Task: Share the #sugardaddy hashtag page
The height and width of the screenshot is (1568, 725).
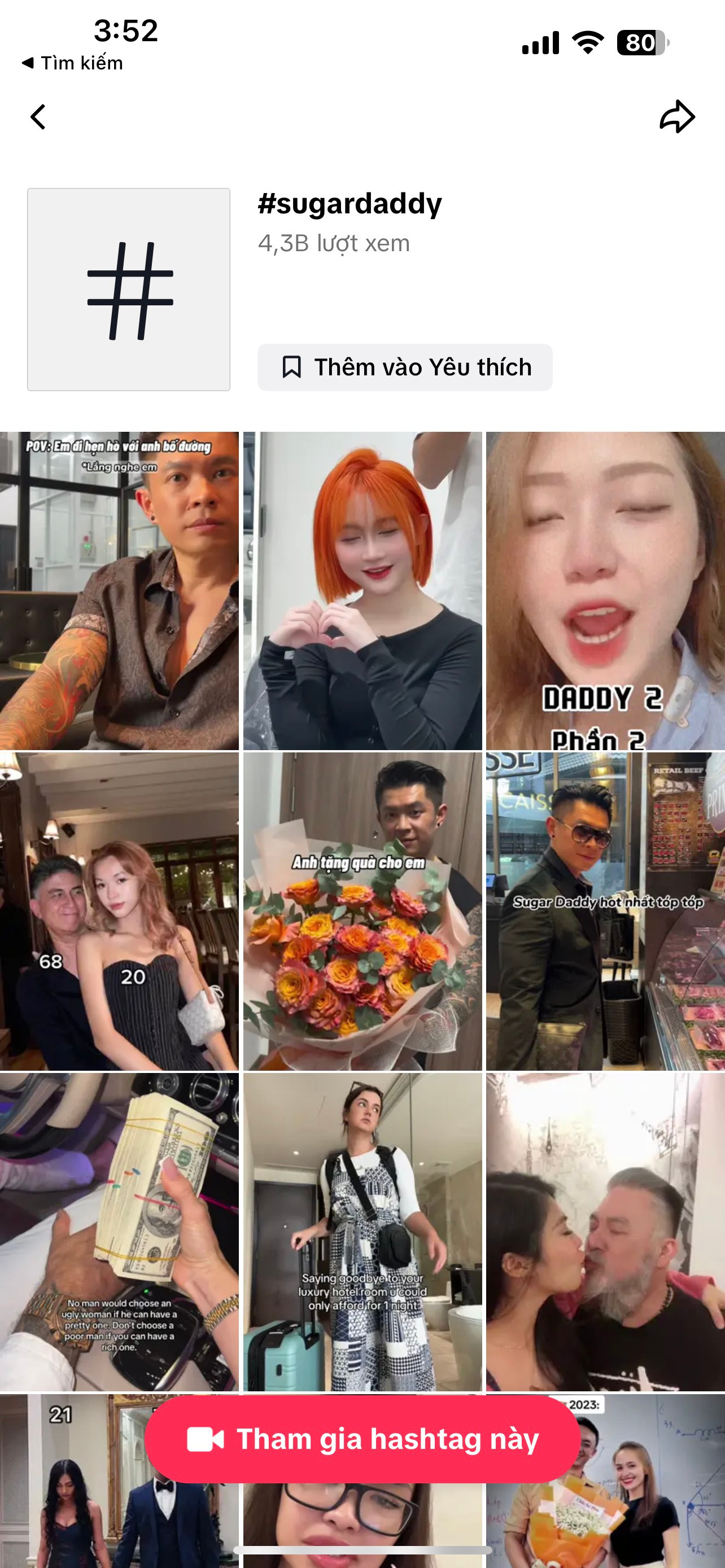Action: click(x=677, y=116)
